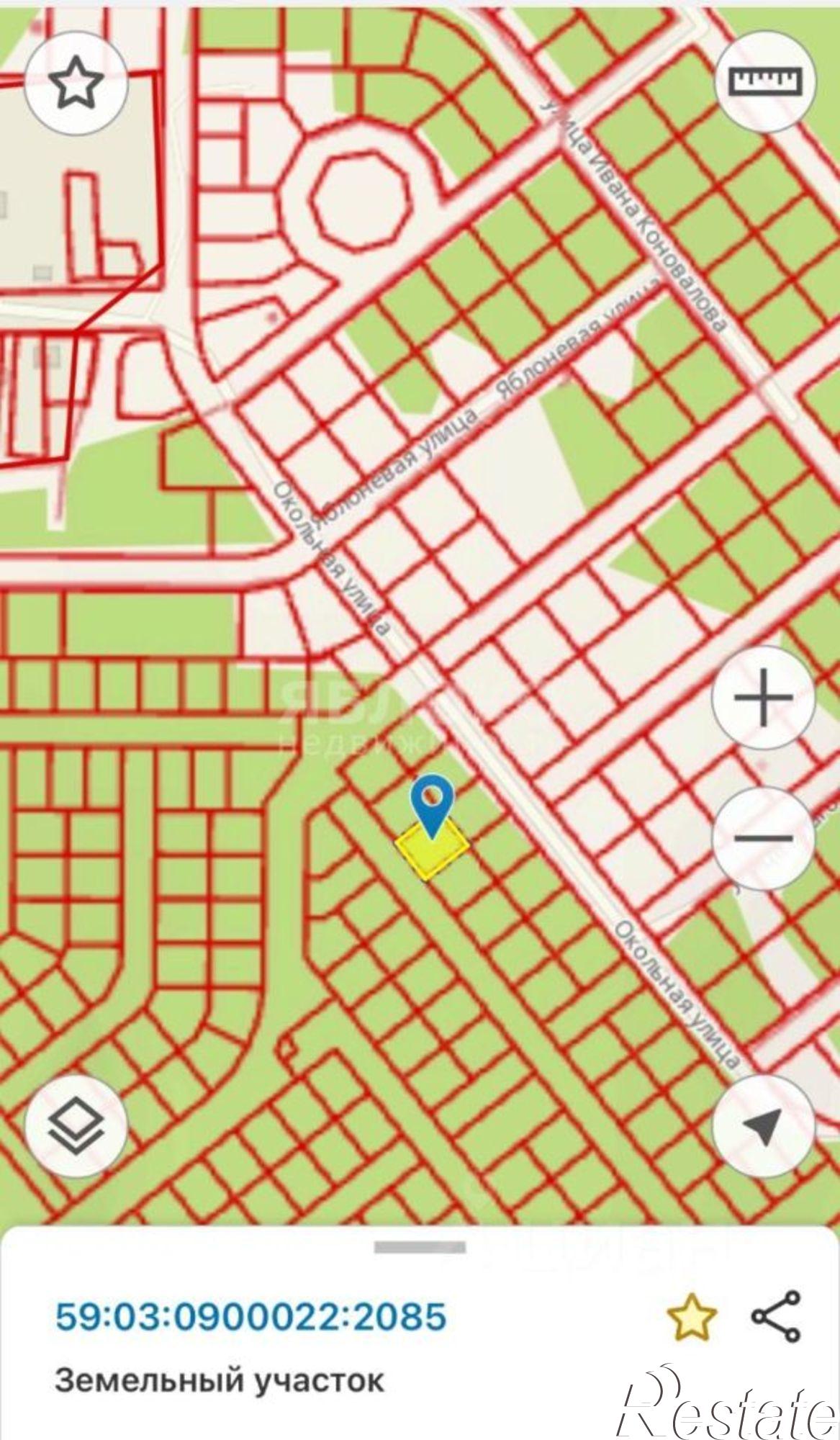
Task: Zoom out of the map with minus
Action: 763,838
